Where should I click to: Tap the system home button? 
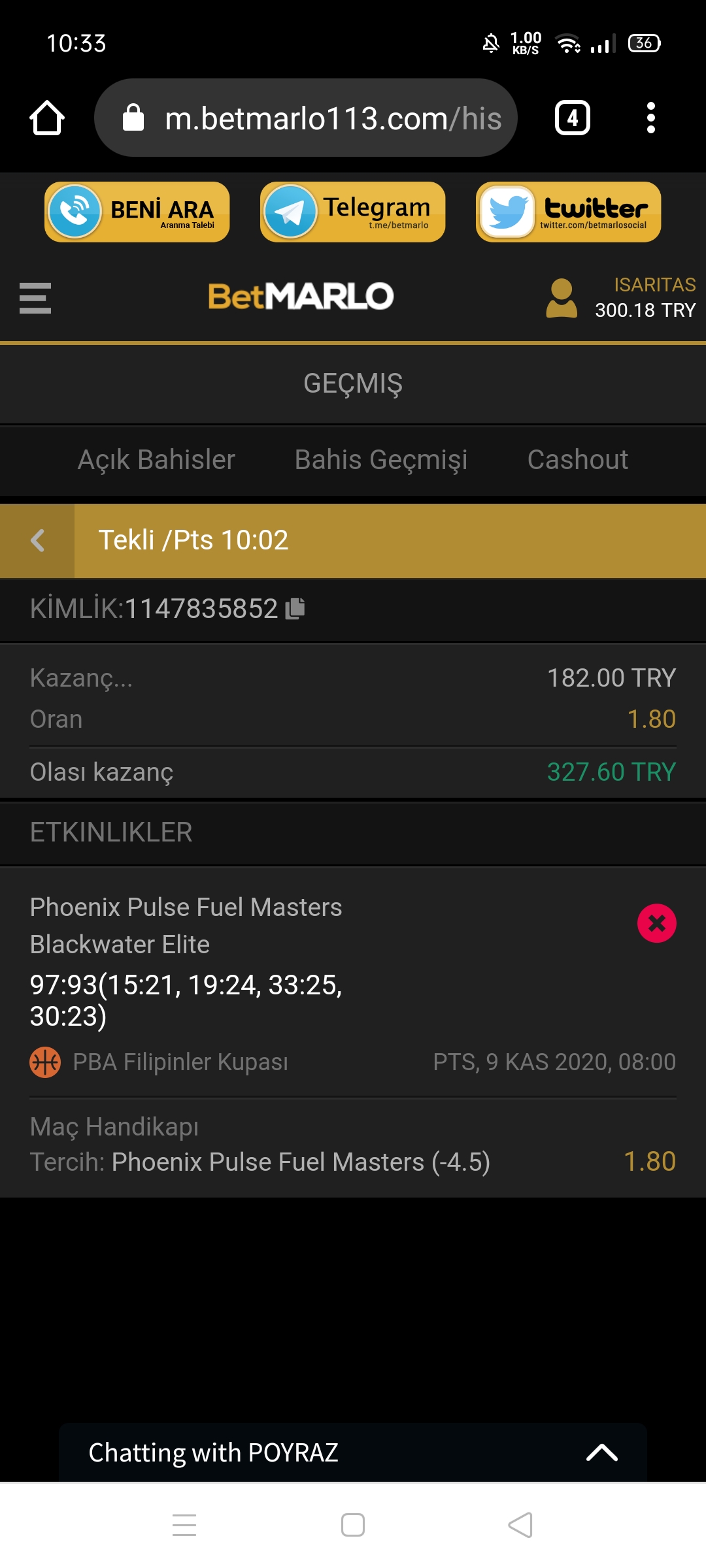[x=353, y=1525]
